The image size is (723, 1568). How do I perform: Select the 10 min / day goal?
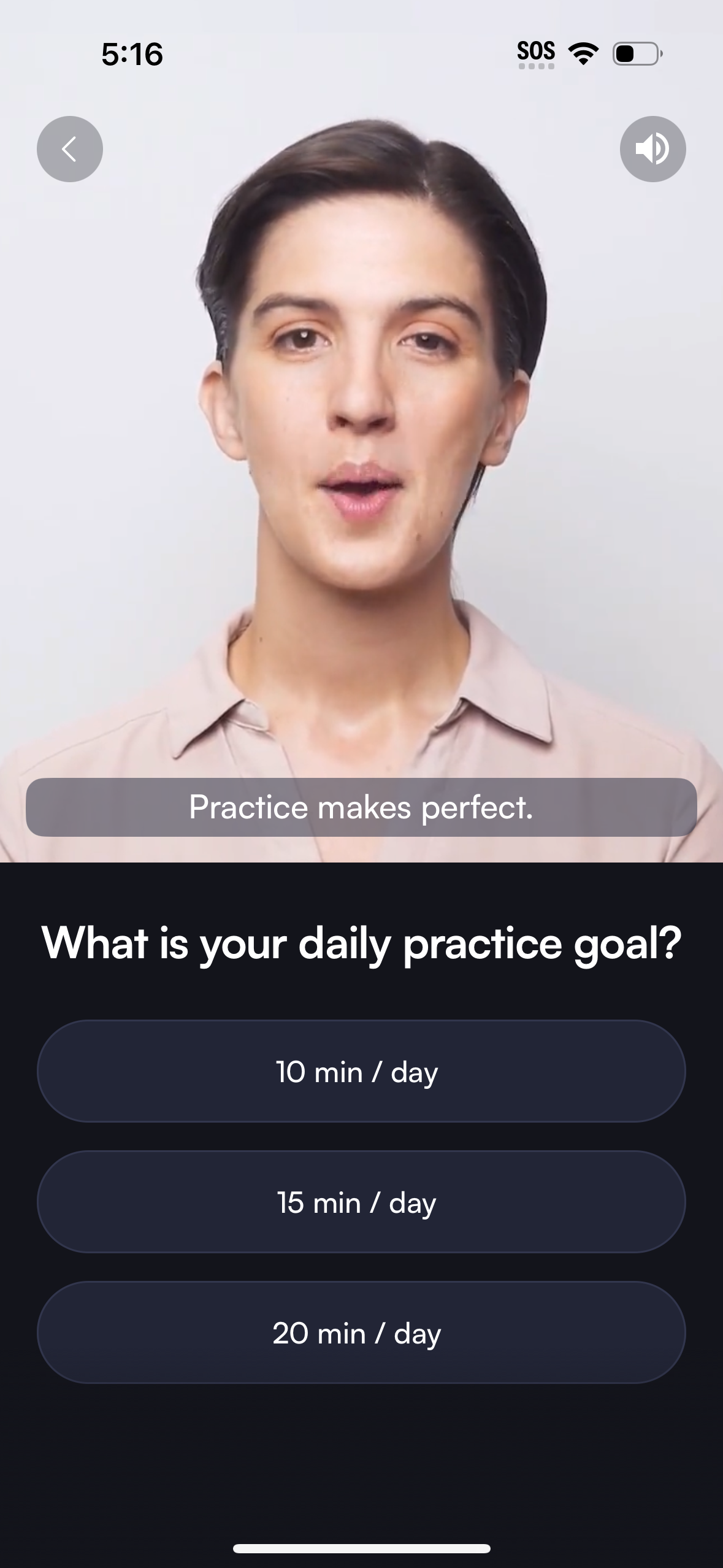361,1072
